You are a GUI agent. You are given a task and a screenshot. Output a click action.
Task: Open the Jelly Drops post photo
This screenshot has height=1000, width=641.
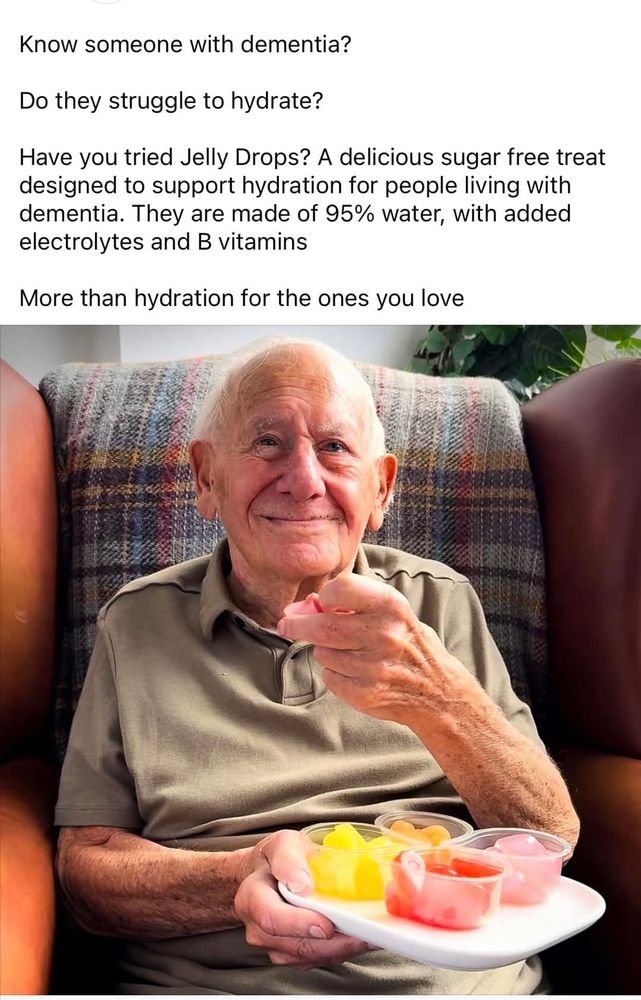pyautogui.click(x=320, y=660)
